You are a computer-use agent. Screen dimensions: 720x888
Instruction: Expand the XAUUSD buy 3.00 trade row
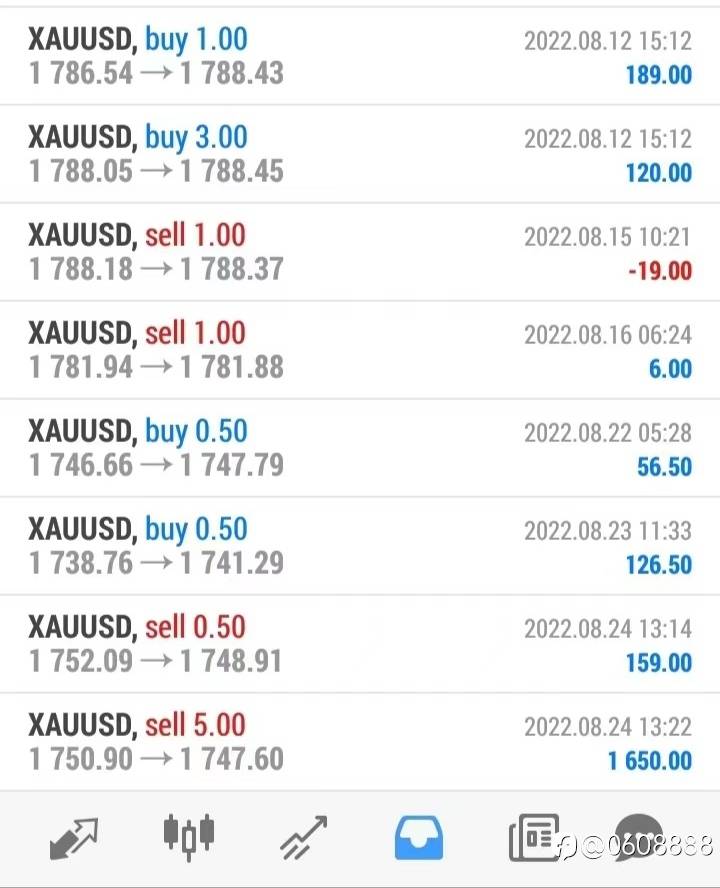(360, 154)
